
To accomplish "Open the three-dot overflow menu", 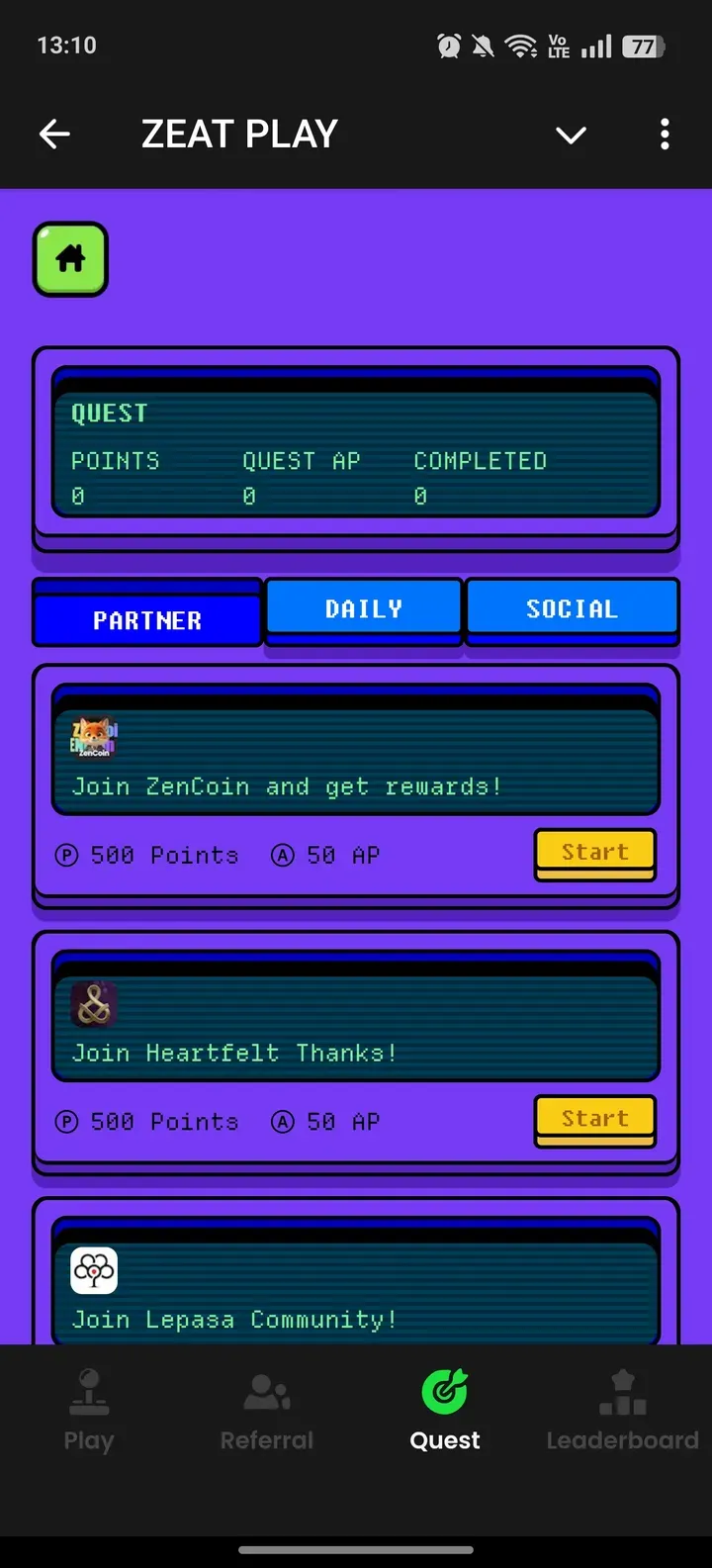I will pos(664,134).
